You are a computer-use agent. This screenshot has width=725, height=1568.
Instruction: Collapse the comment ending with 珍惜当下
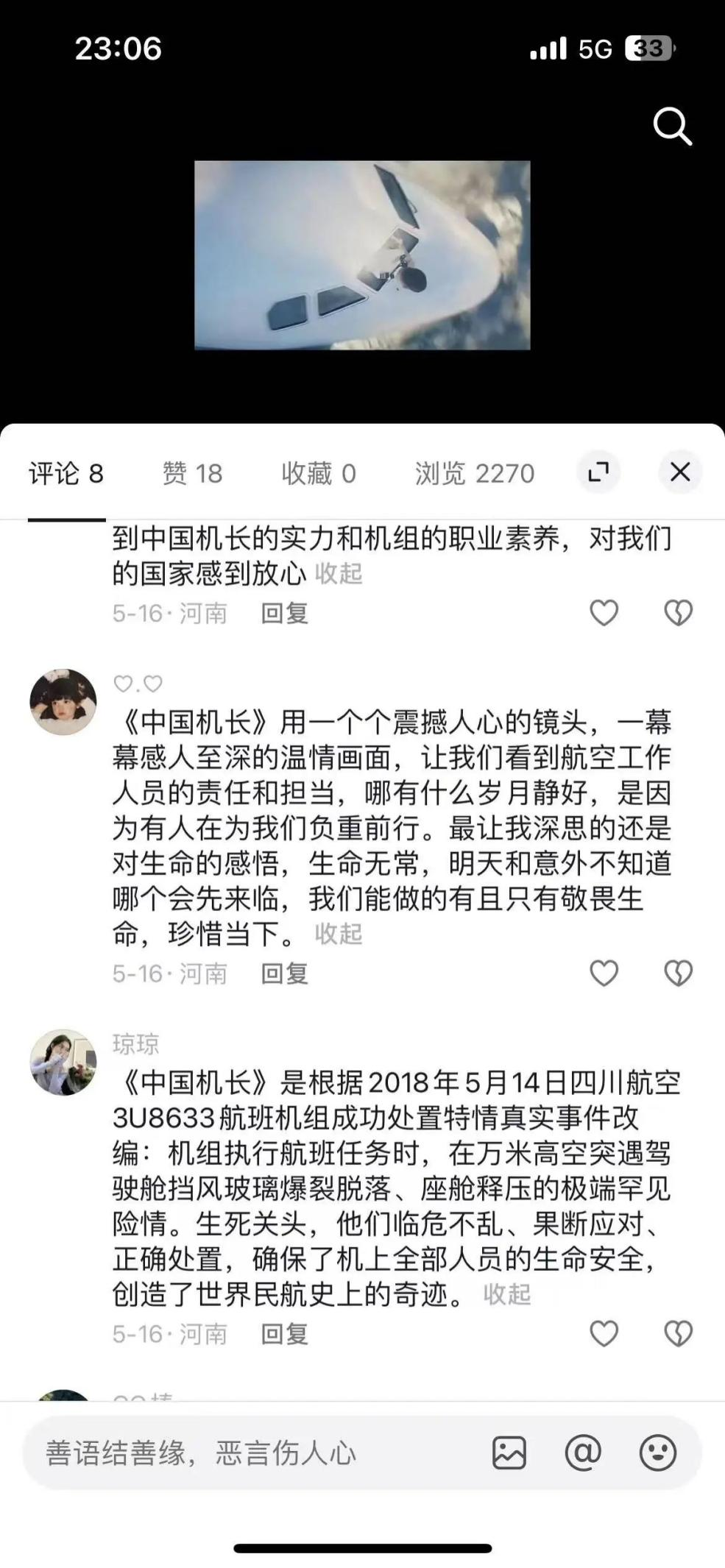point(339,934)
